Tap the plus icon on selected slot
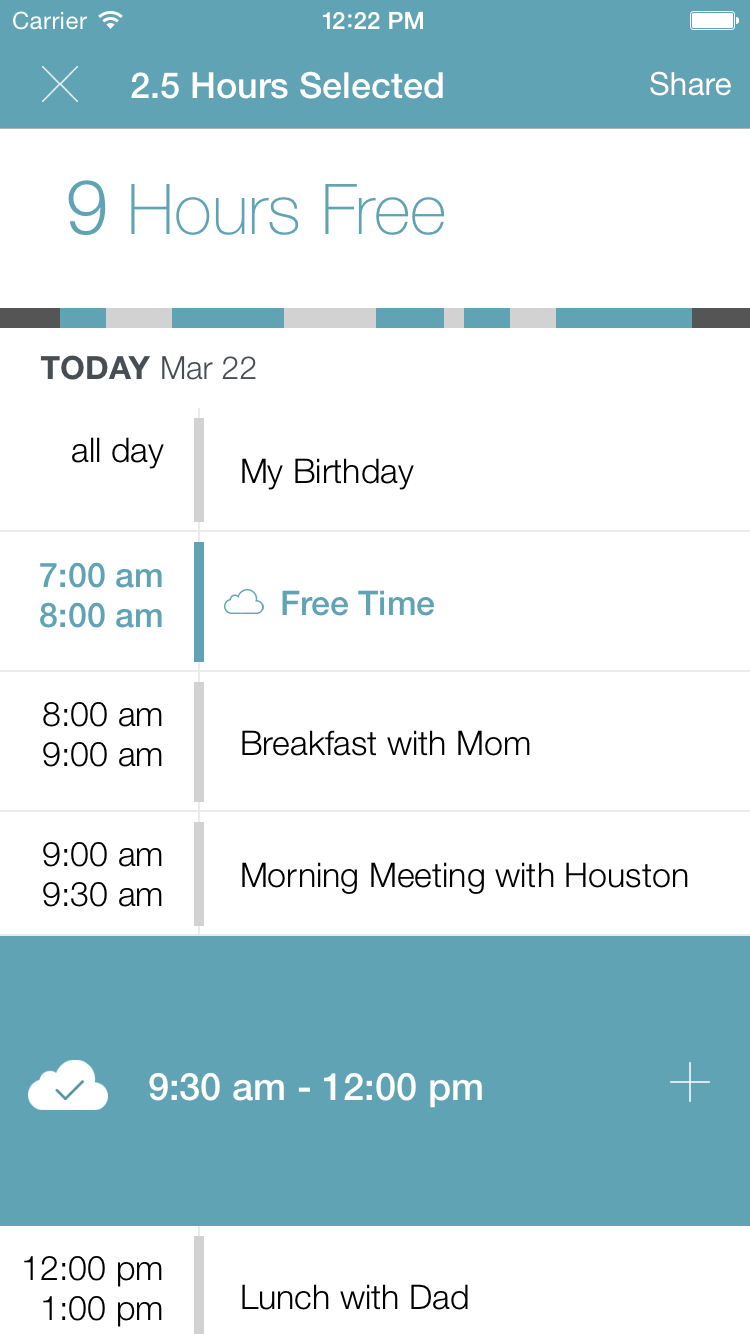 [x=689, y=1083]
